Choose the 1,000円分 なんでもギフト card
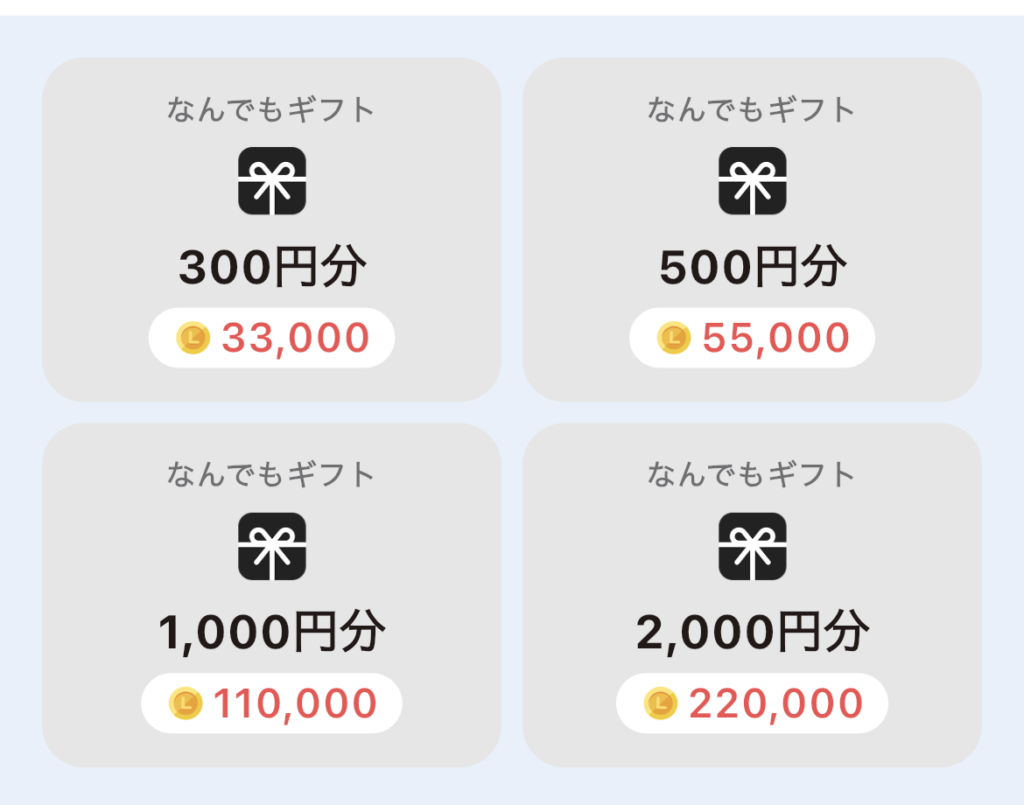This screenshot has height=805, width=1024. click(x=271, y=595)
